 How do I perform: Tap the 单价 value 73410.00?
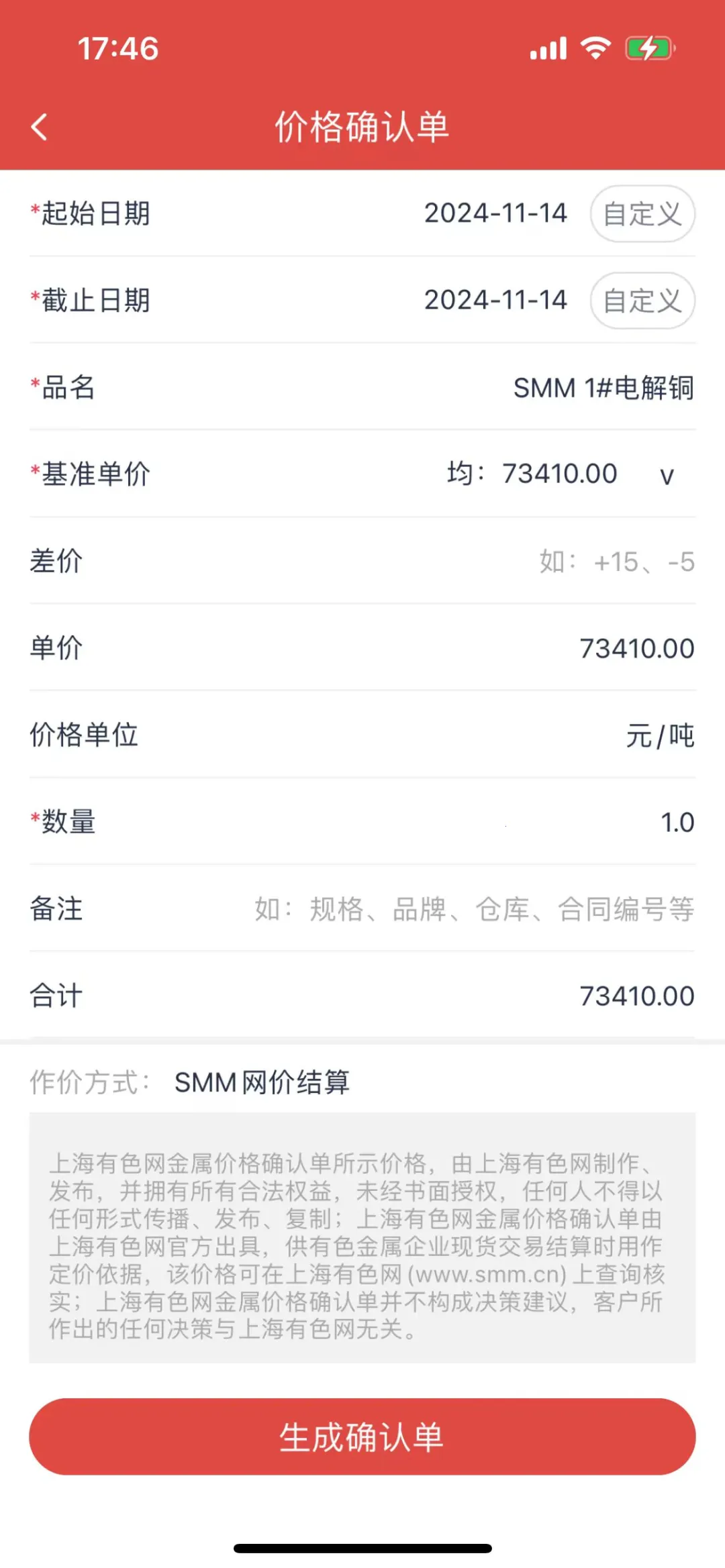tap(635, 649)
